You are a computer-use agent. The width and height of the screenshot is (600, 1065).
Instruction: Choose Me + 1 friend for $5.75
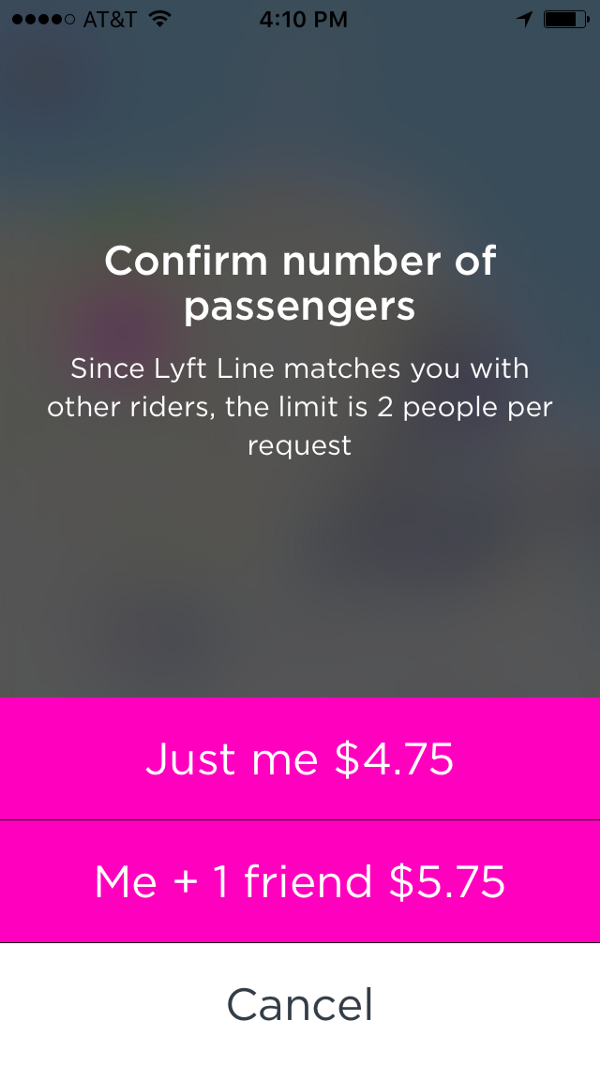[300, 881]
